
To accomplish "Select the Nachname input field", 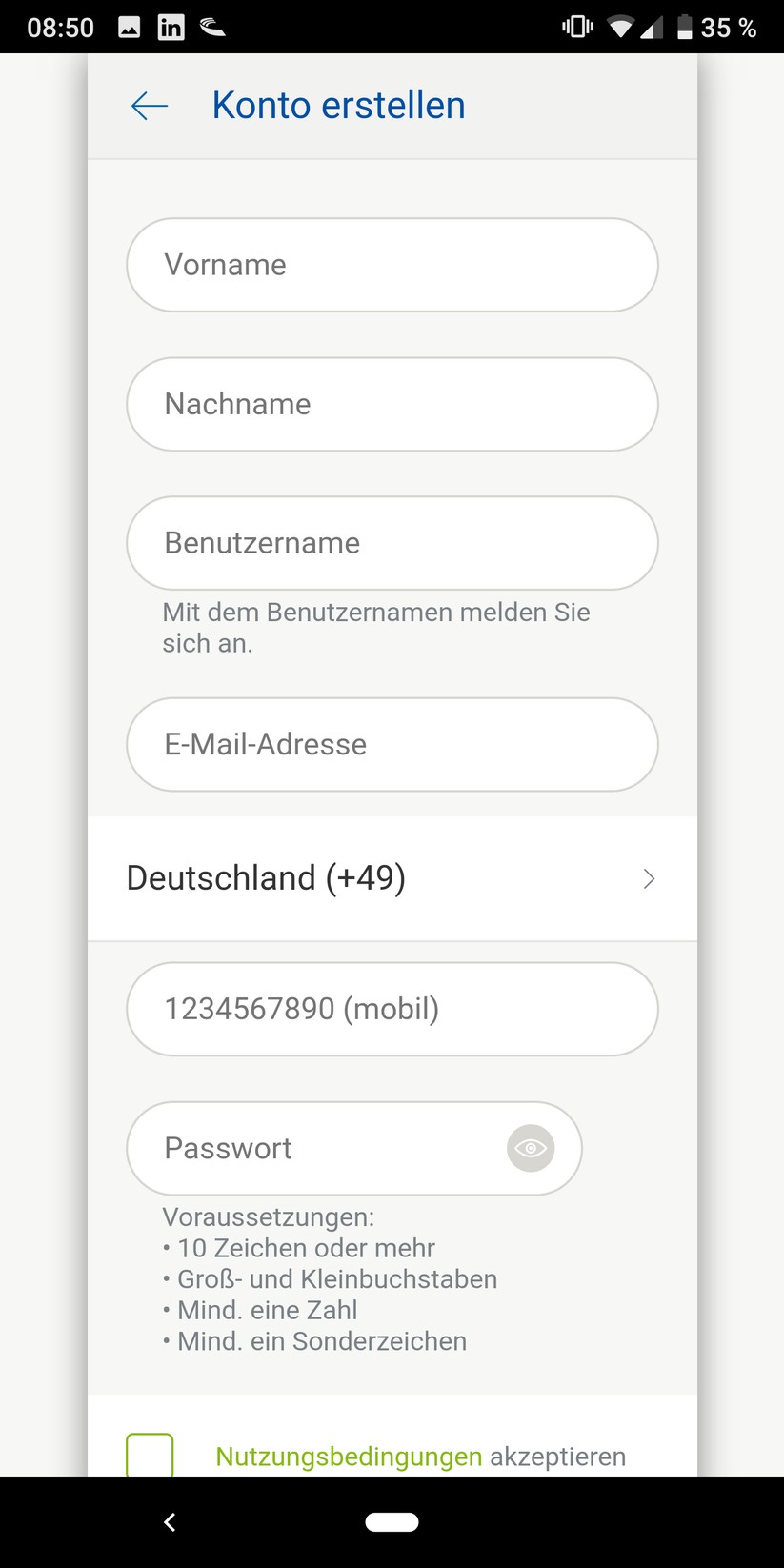I will pos(392,404).
